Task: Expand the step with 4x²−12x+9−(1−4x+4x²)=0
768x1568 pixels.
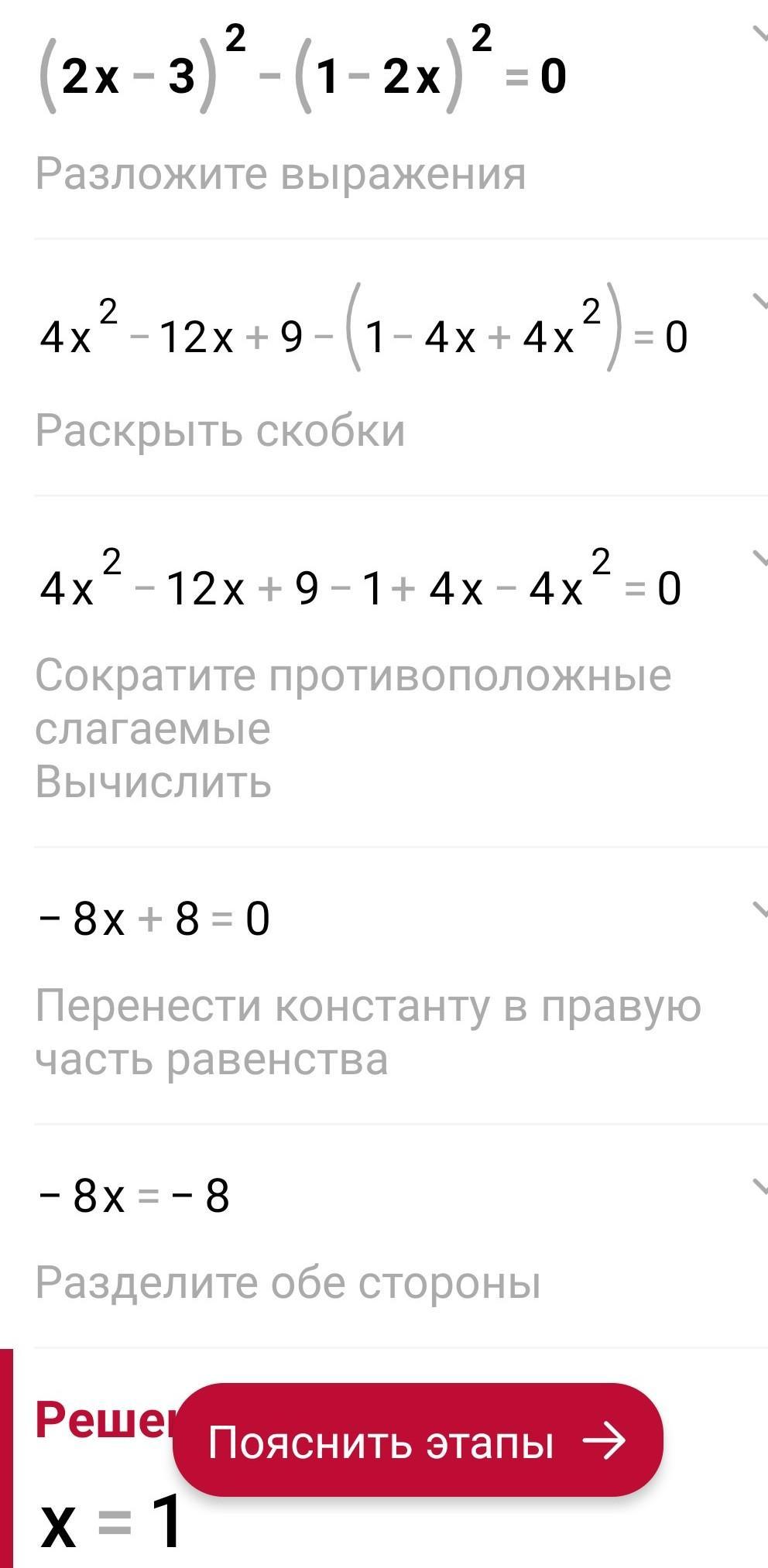Action: (x=759, y=300)
